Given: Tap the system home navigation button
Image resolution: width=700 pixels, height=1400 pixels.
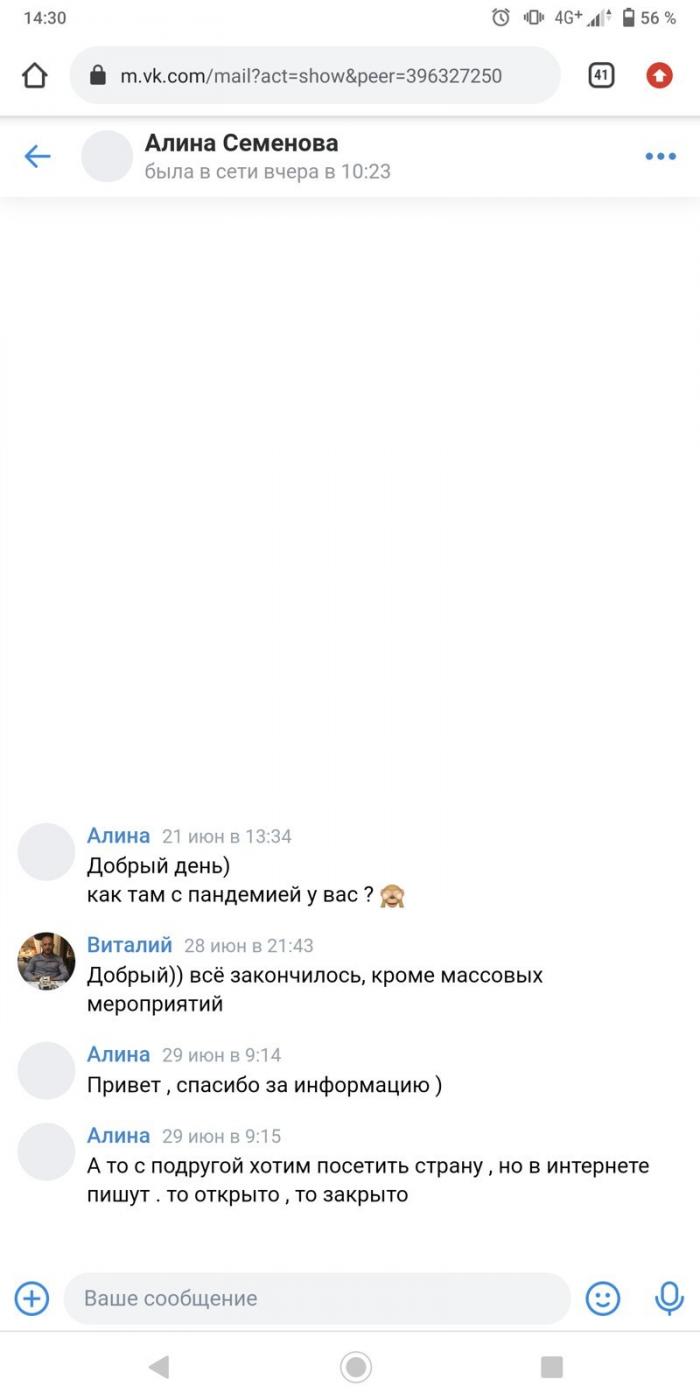Looking at the screenshot, I should click(355, 1367).
